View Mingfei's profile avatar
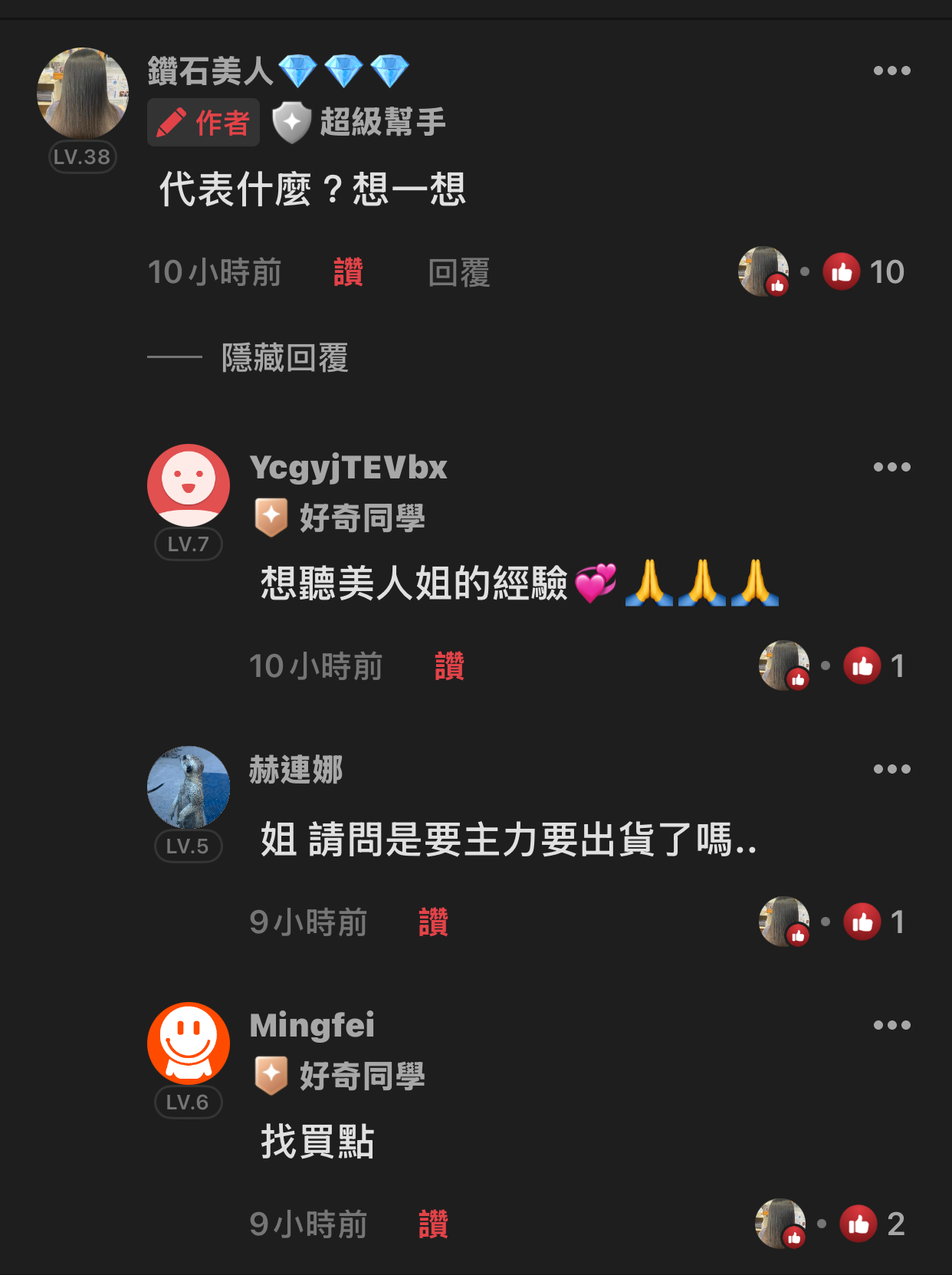Screen dimensions: 952x1275 tap(189, 1043)
